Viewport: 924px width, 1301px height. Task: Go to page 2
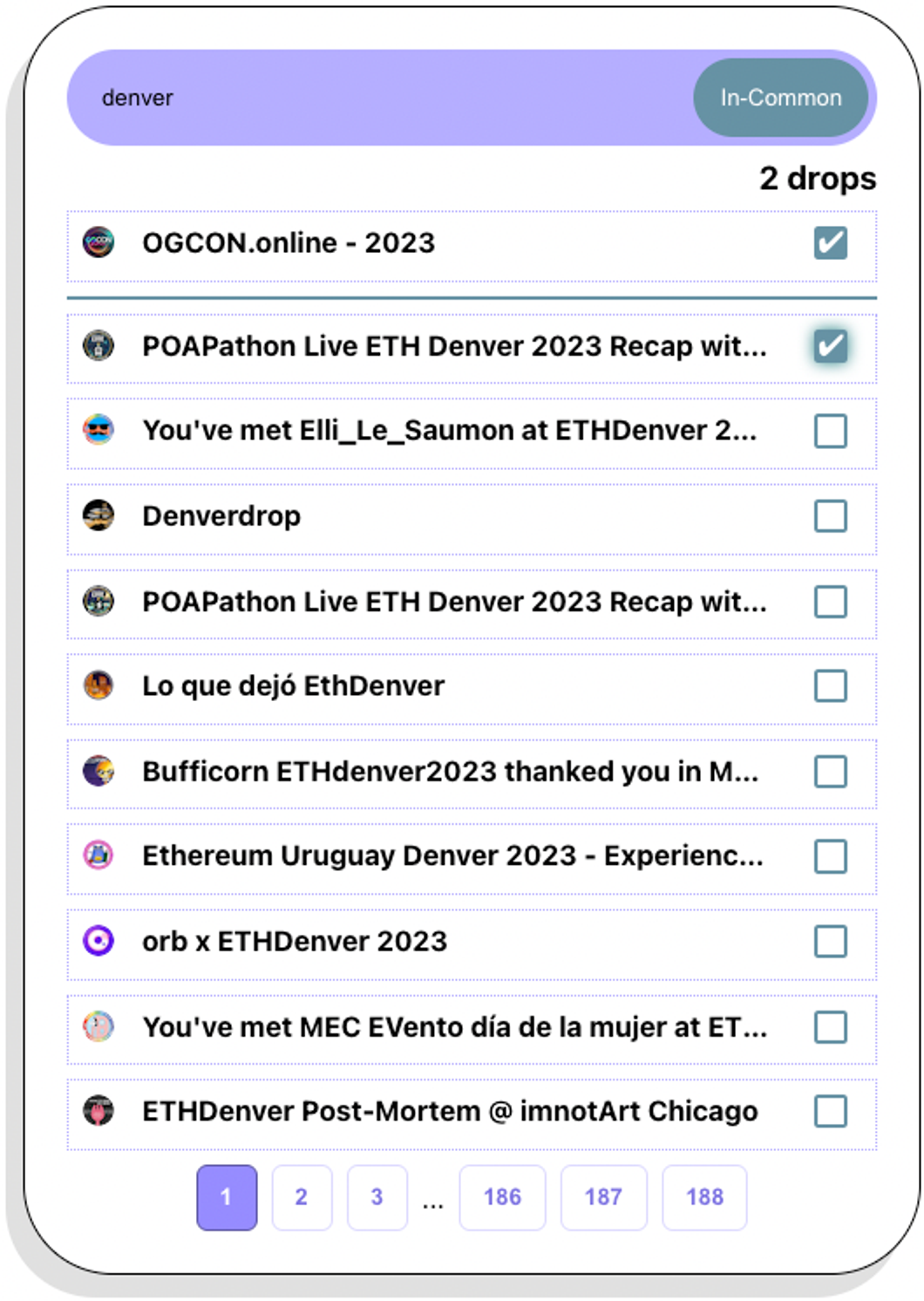click(x=302, y=1197)
